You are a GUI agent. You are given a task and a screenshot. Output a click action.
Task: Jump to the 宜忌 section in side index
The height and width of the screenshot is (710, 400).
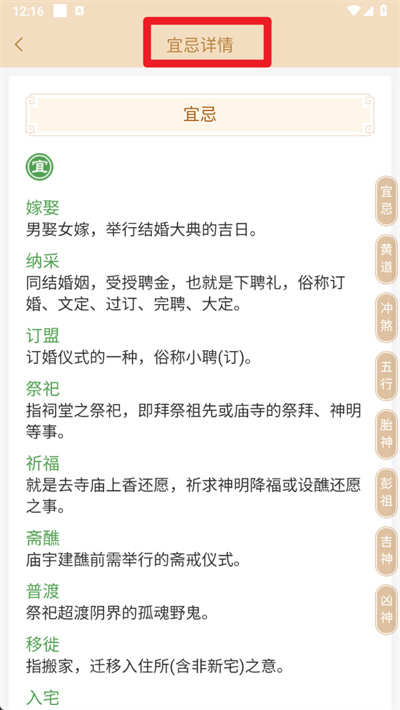[386, 200]
